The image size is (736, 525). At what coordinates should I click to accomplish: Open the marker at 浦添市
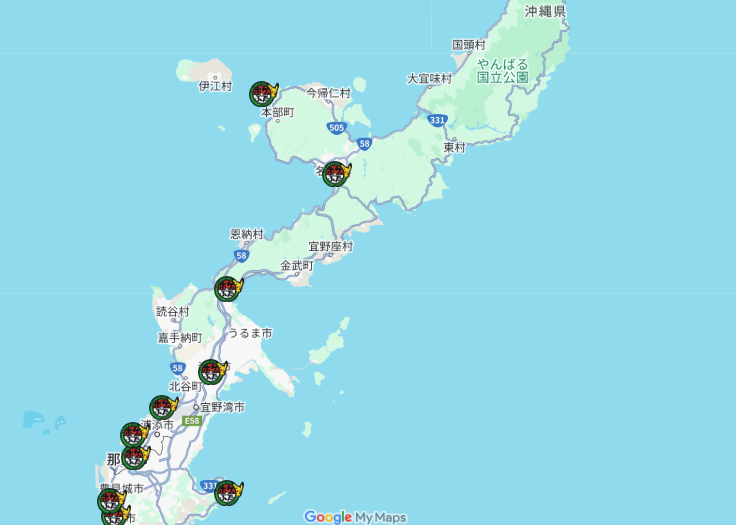133,434
